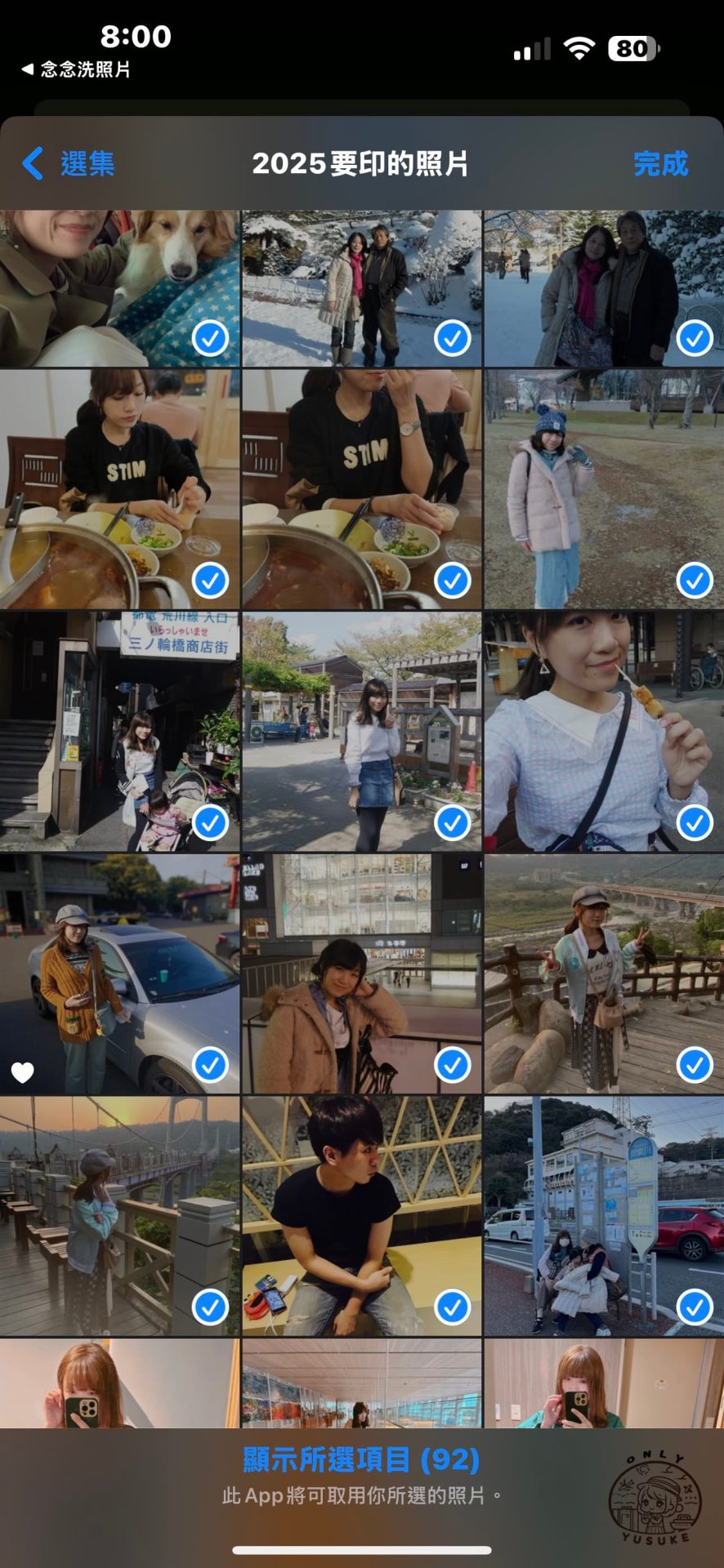This screenshot has width=724, height=1568.
Task: Deselect the girl in pink coat and blue beanie
Action: point(695,581)
